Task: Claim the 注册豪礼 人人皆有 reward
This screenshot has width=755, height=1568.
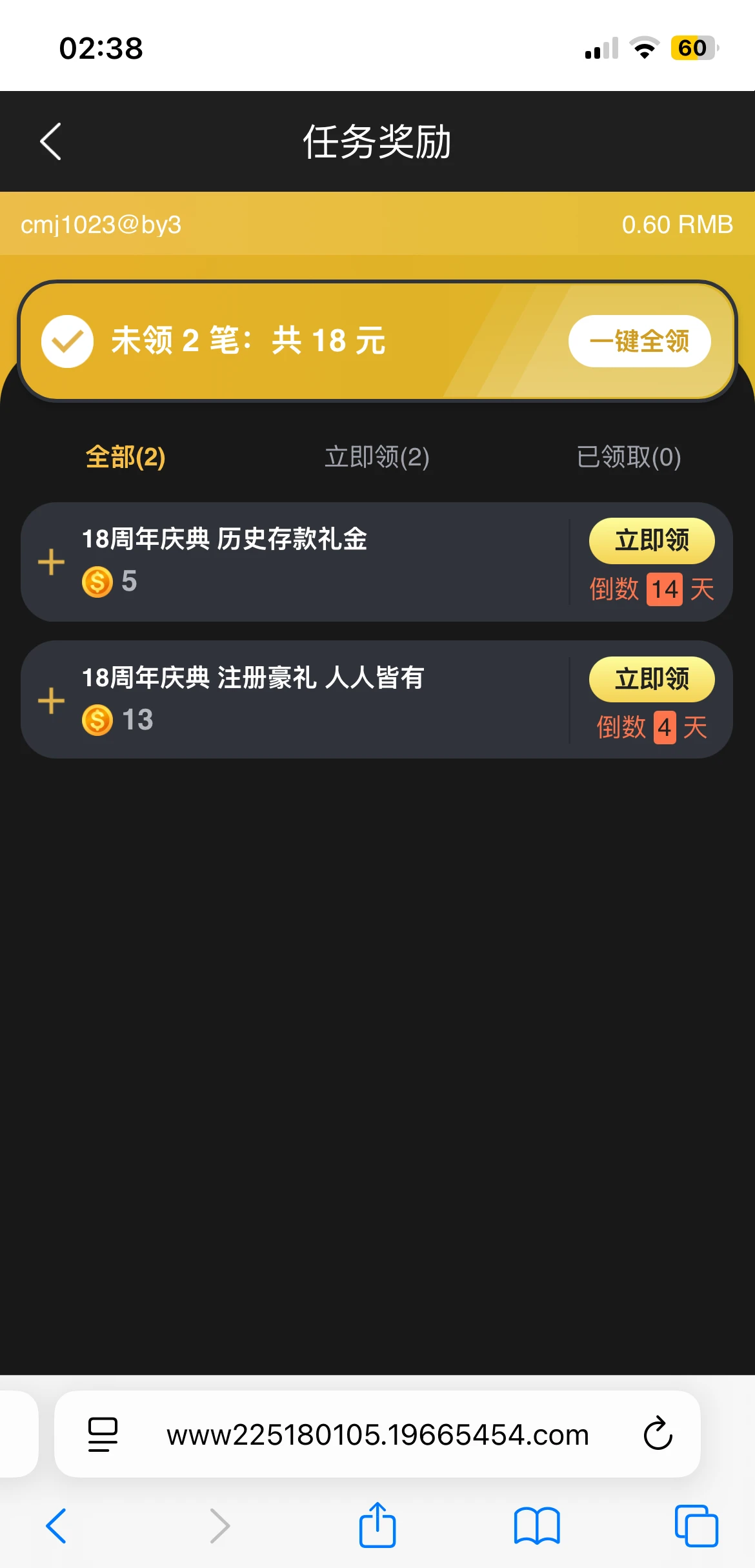Action: point(651,679)
